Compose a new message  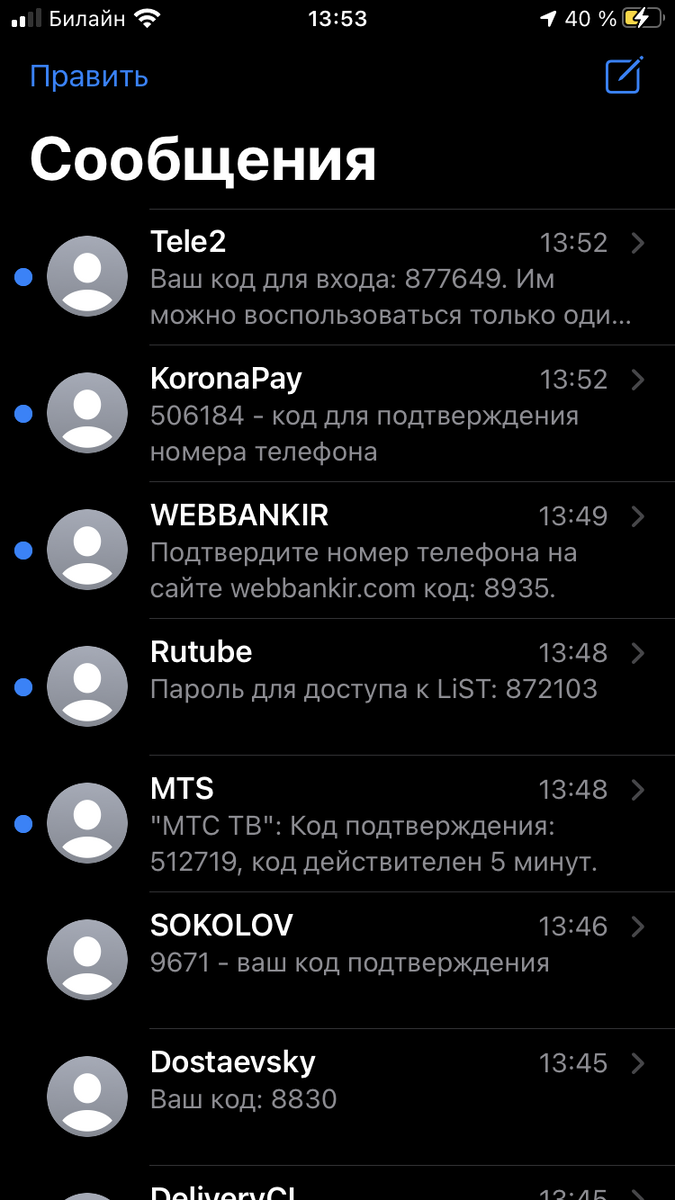[624, 76]
